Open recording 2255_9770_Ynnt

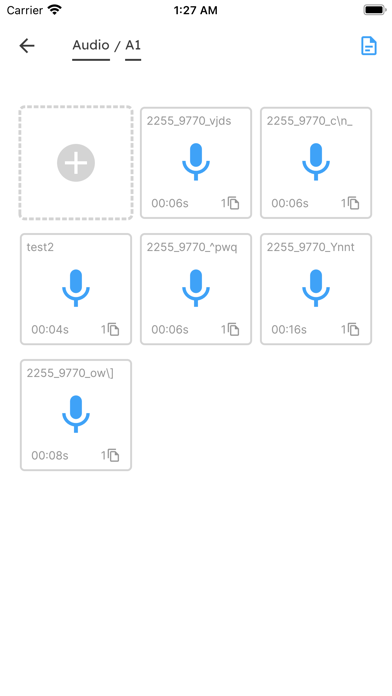point(316,289)
